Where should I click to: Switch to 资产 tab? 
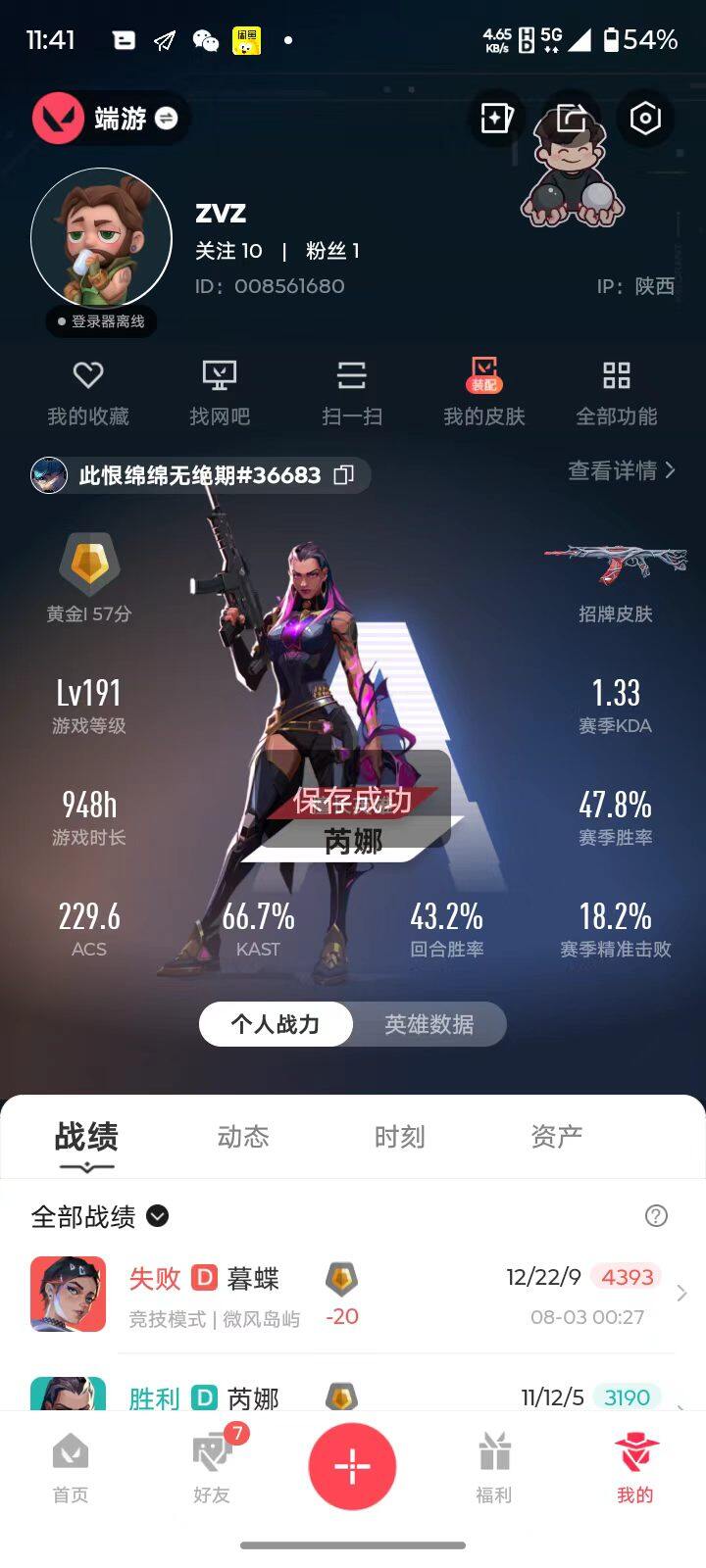coord(557,1137)
